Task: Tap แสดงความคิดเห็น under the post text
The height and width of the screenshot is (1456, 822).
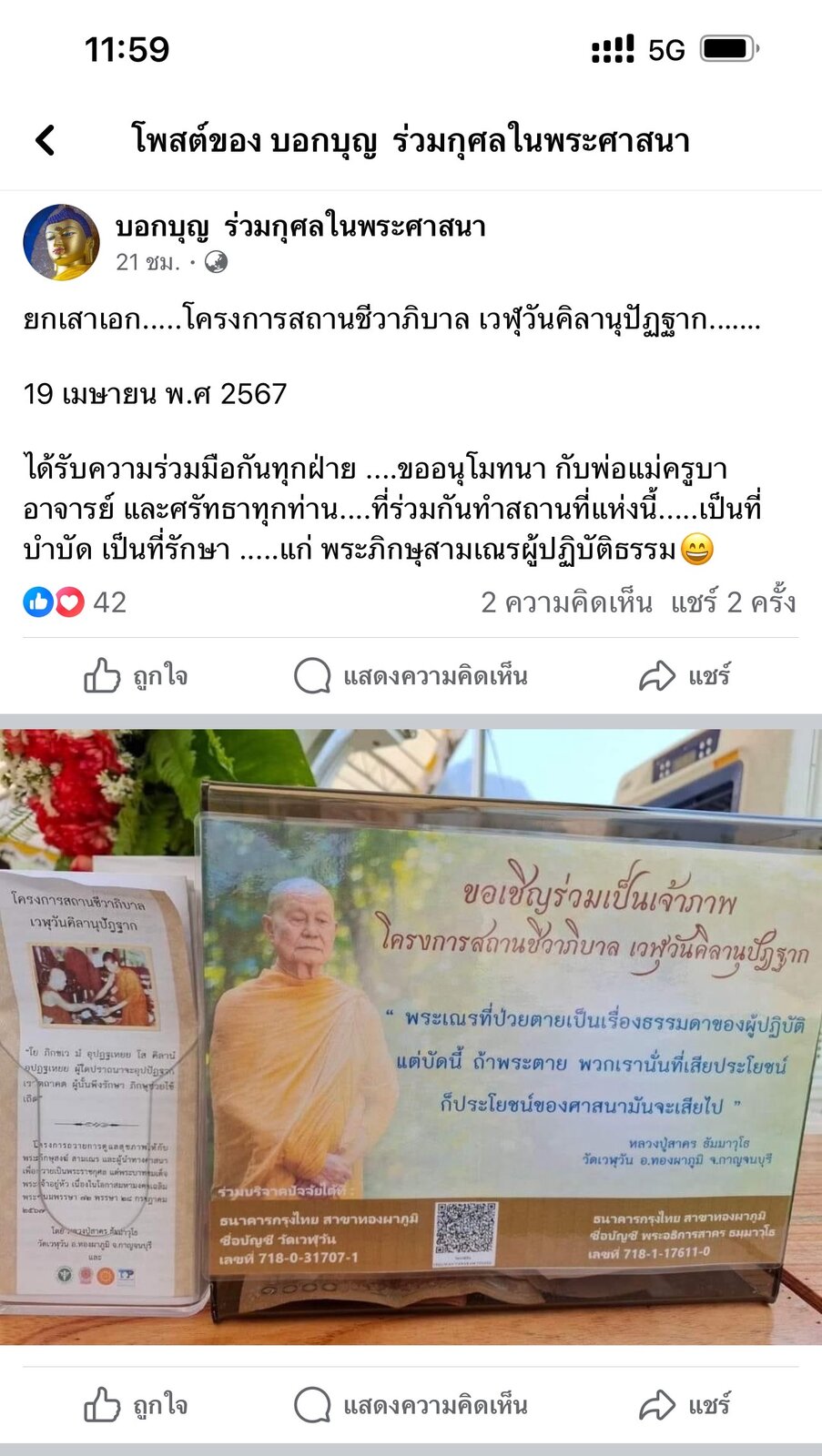Action: pyautogui.click(x=411, y=676)
